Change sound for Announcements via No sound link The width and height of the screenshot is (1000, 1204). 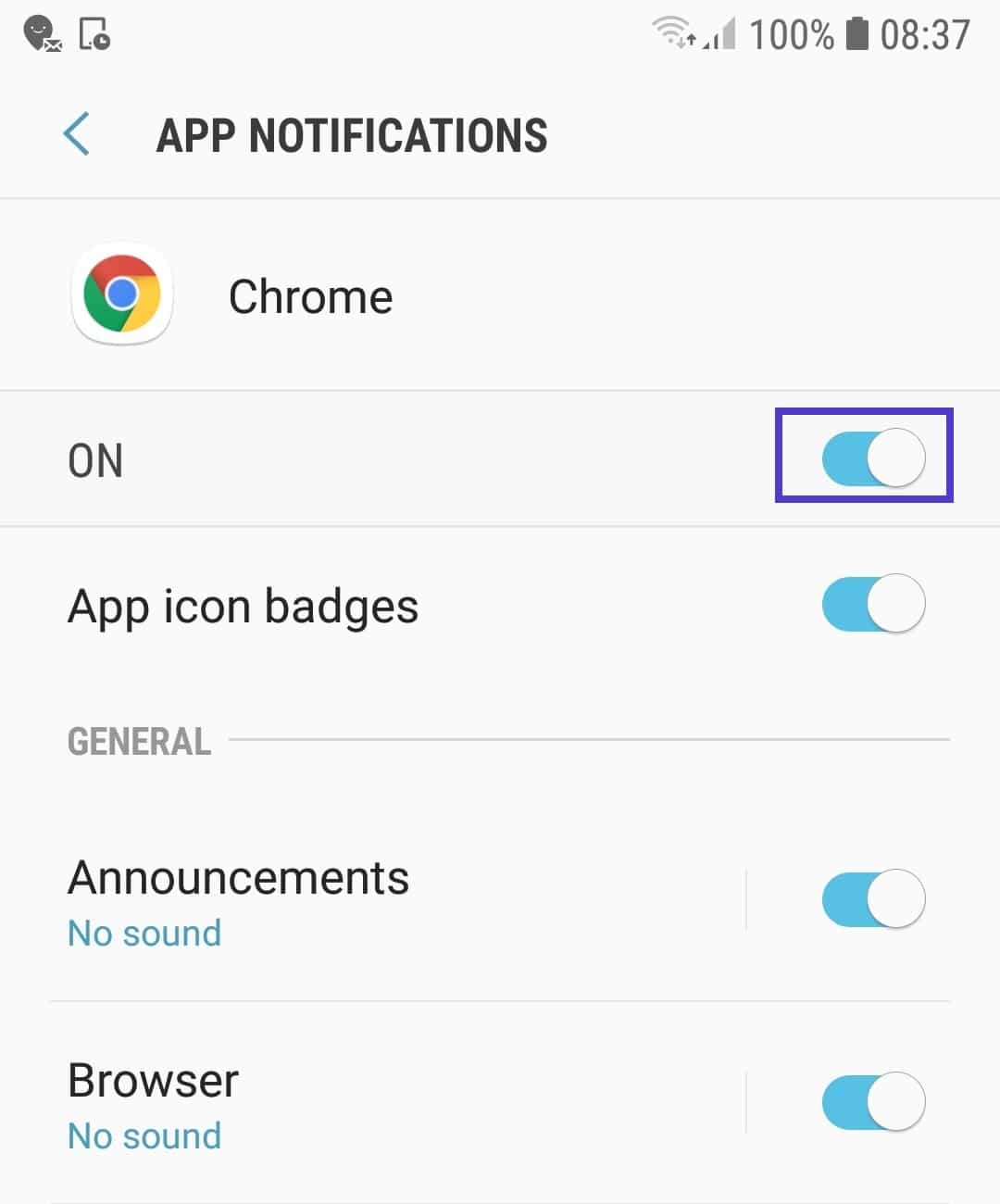(x=144, y=933)
